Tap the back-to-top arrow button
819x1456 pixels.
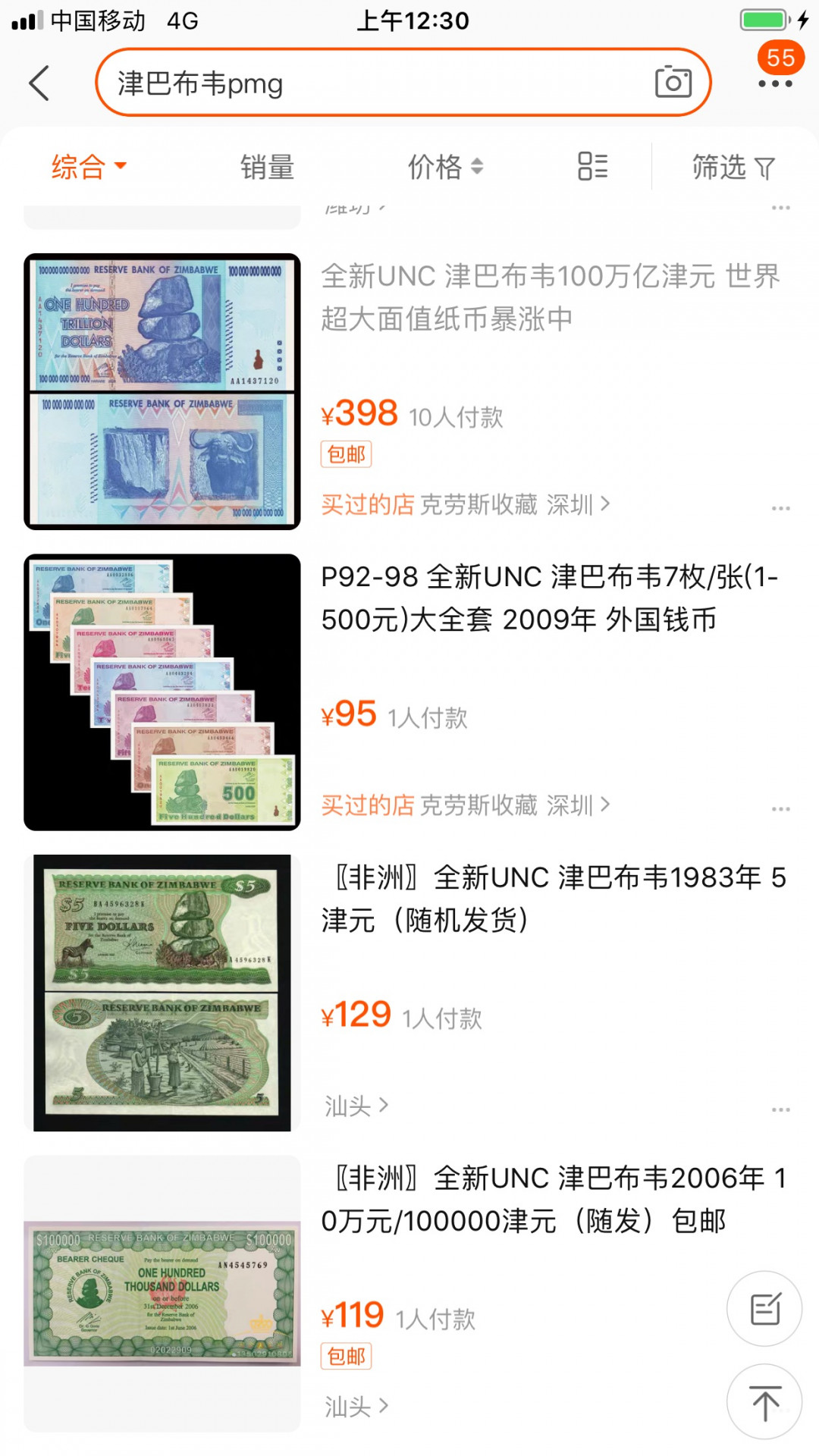764,1404
